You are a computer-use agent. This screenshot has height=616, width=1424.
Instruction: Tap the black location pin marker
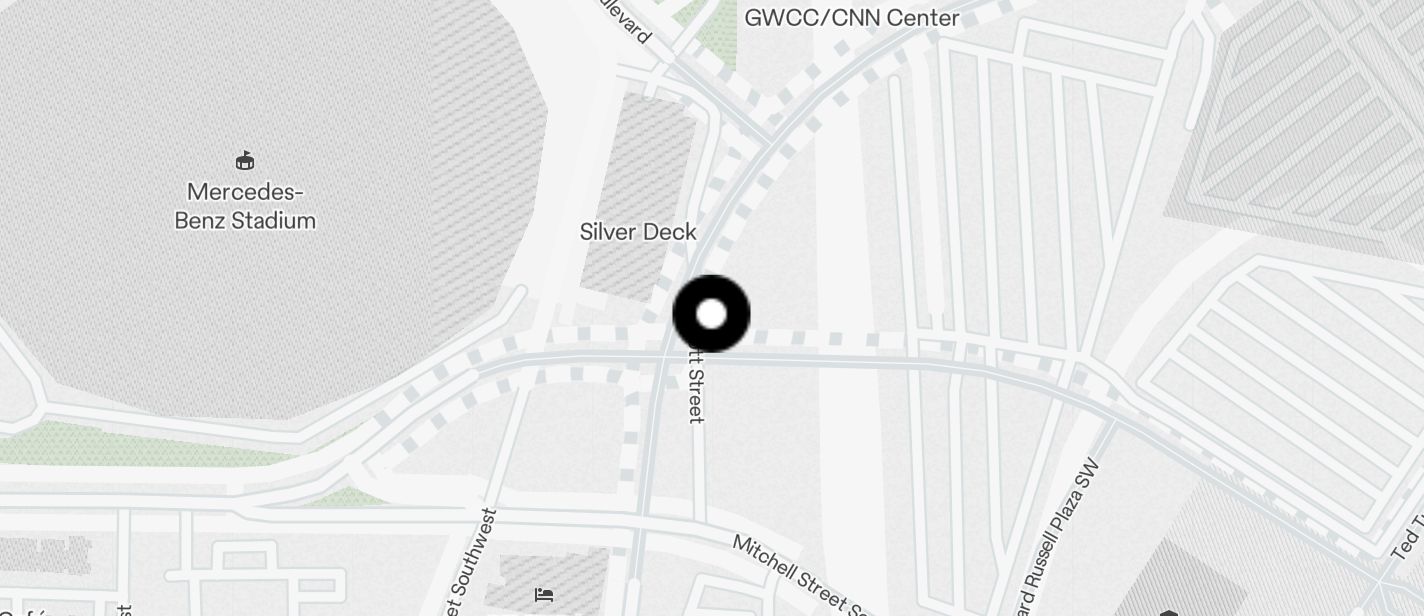click(711, 314)
